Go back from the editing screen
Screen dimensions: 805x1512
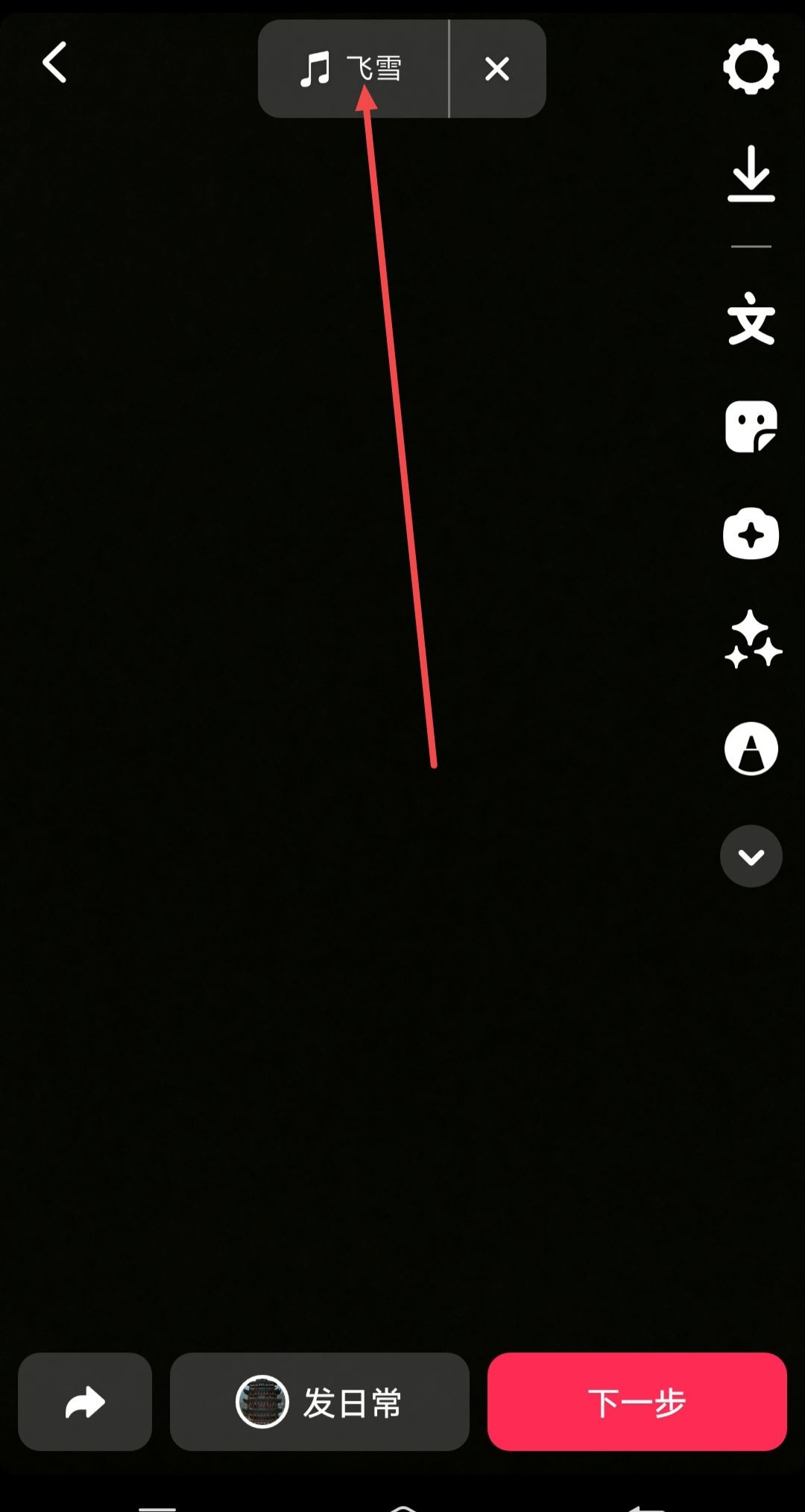(x=54, y=62)
